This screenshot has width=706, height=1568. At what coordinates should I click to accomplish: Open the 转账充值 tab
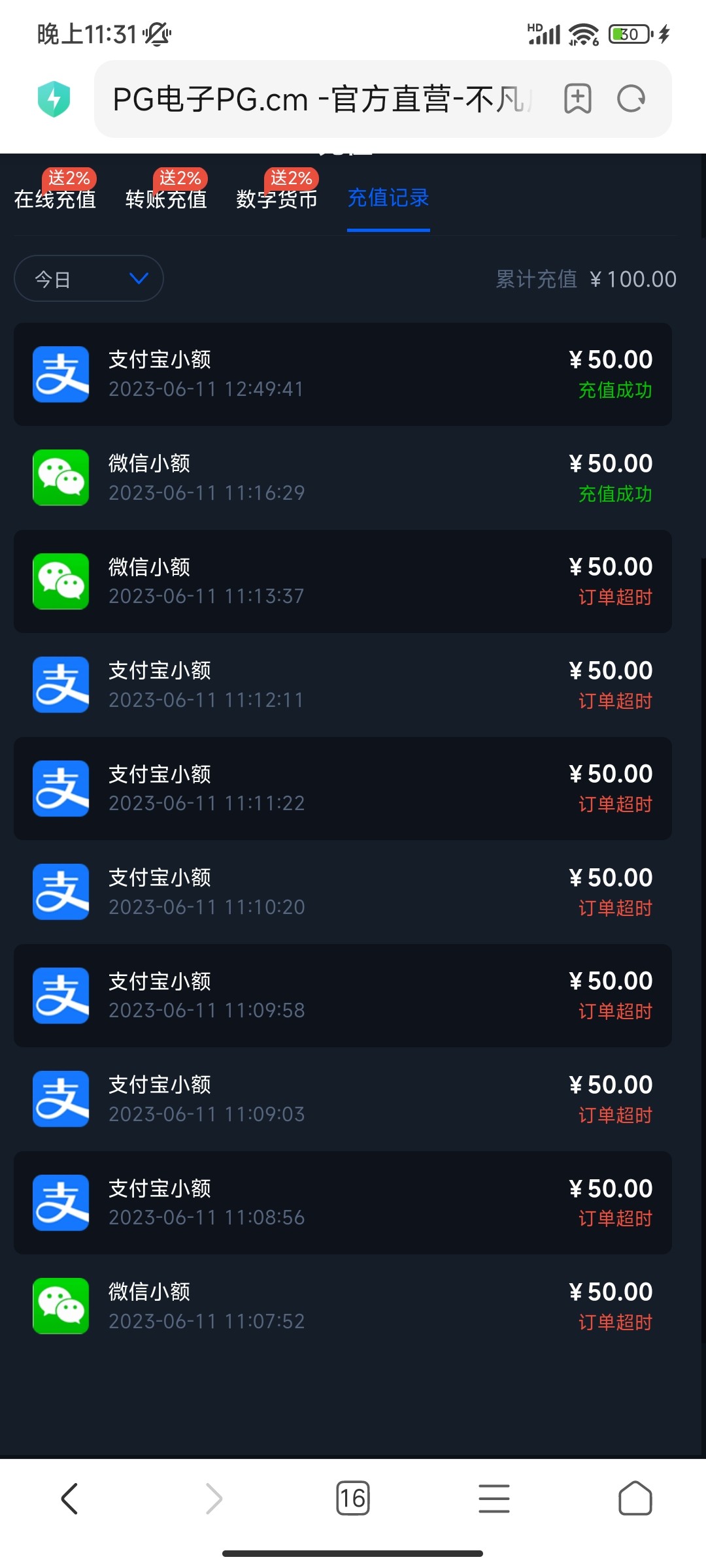(x=166, y=199)
